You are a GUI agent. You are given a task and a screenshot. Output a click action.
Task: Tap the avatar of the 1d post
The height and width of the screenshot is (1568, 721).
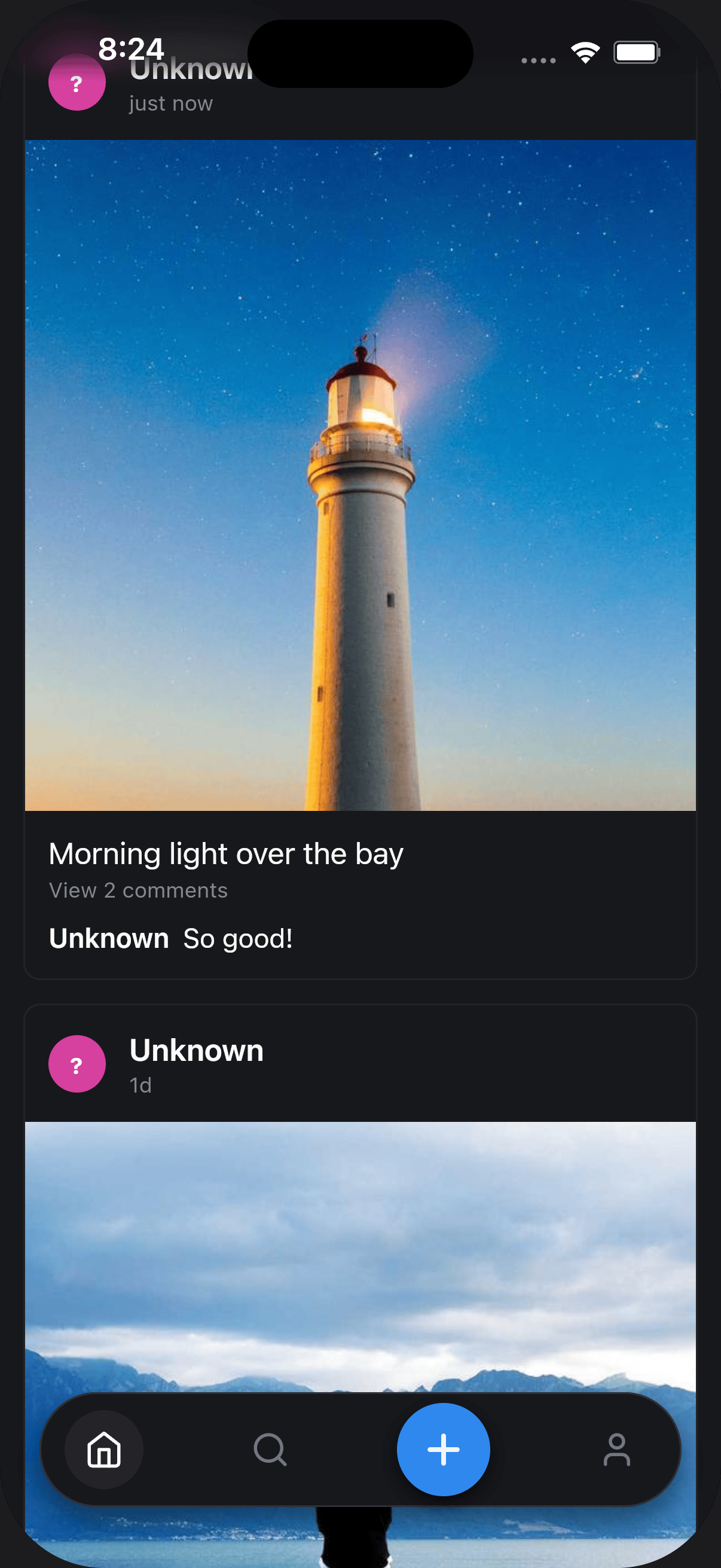77,1064
